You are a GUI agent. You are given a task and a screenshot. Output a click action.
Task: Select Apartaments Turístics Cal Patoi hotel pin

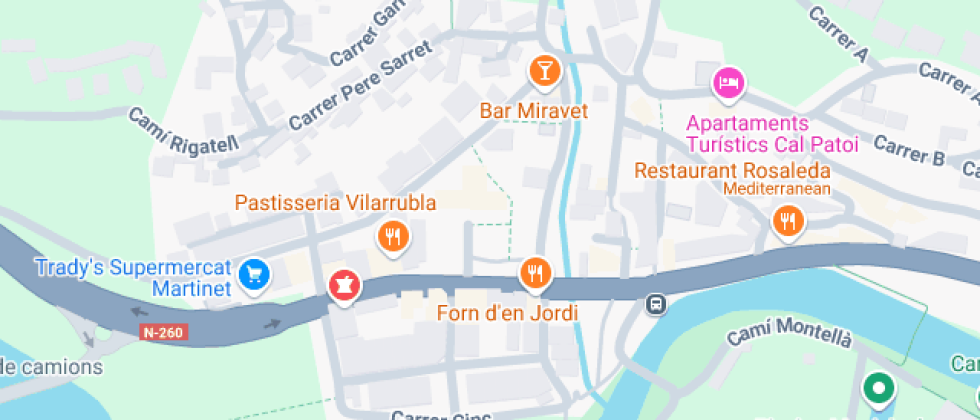(x=728, y=83)
